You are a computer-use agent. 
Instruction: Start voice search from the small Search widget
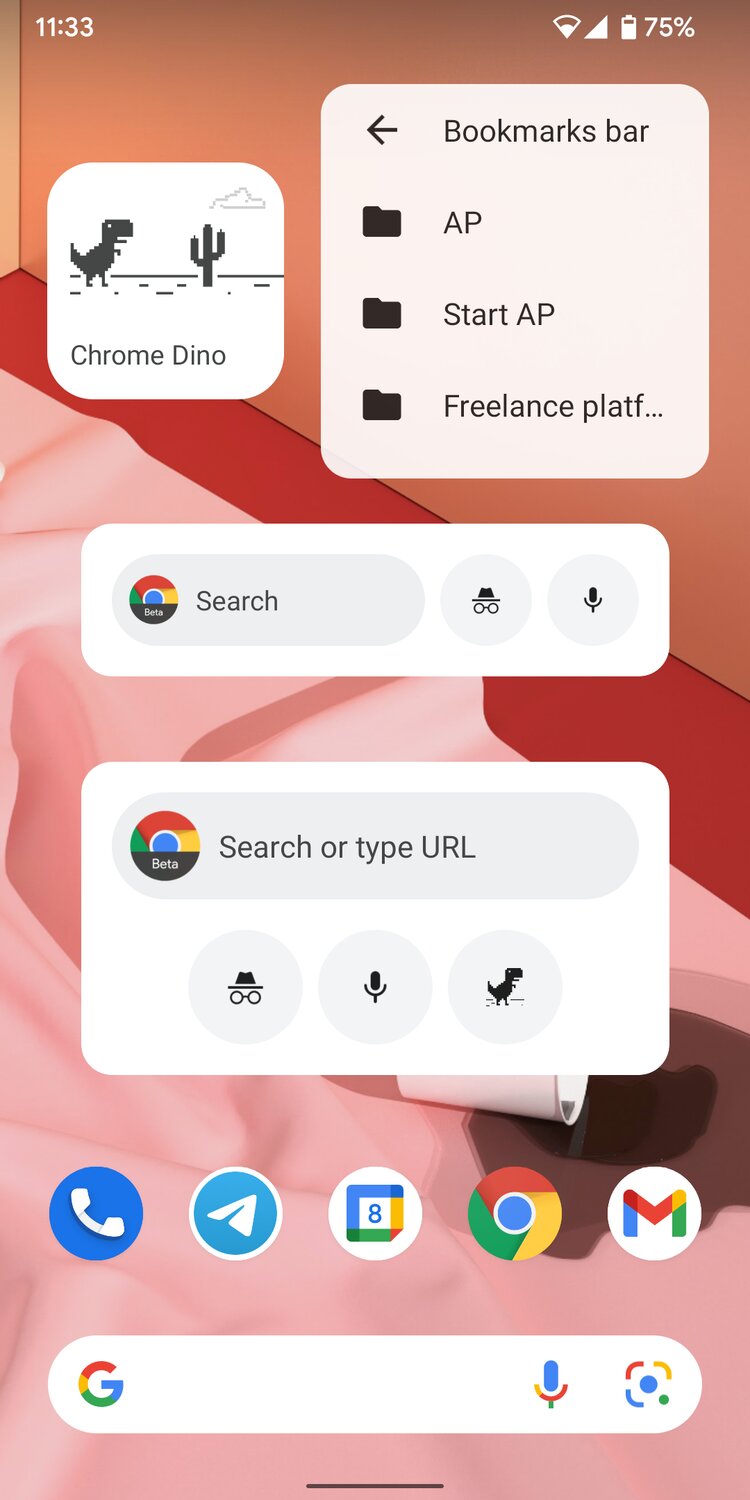[x=593, y=600]
